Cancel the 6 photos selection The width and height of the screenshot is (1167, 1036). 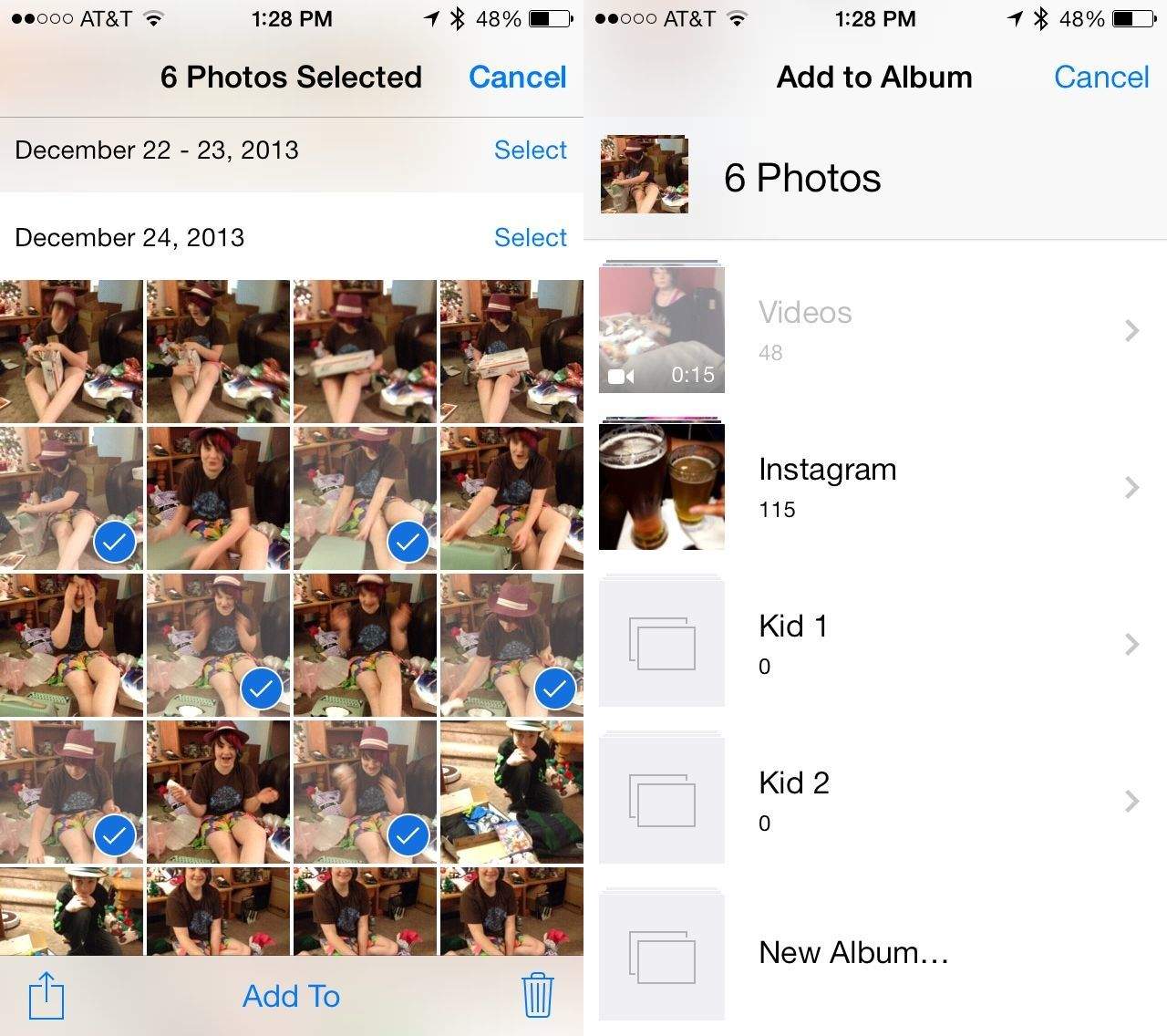517,78
